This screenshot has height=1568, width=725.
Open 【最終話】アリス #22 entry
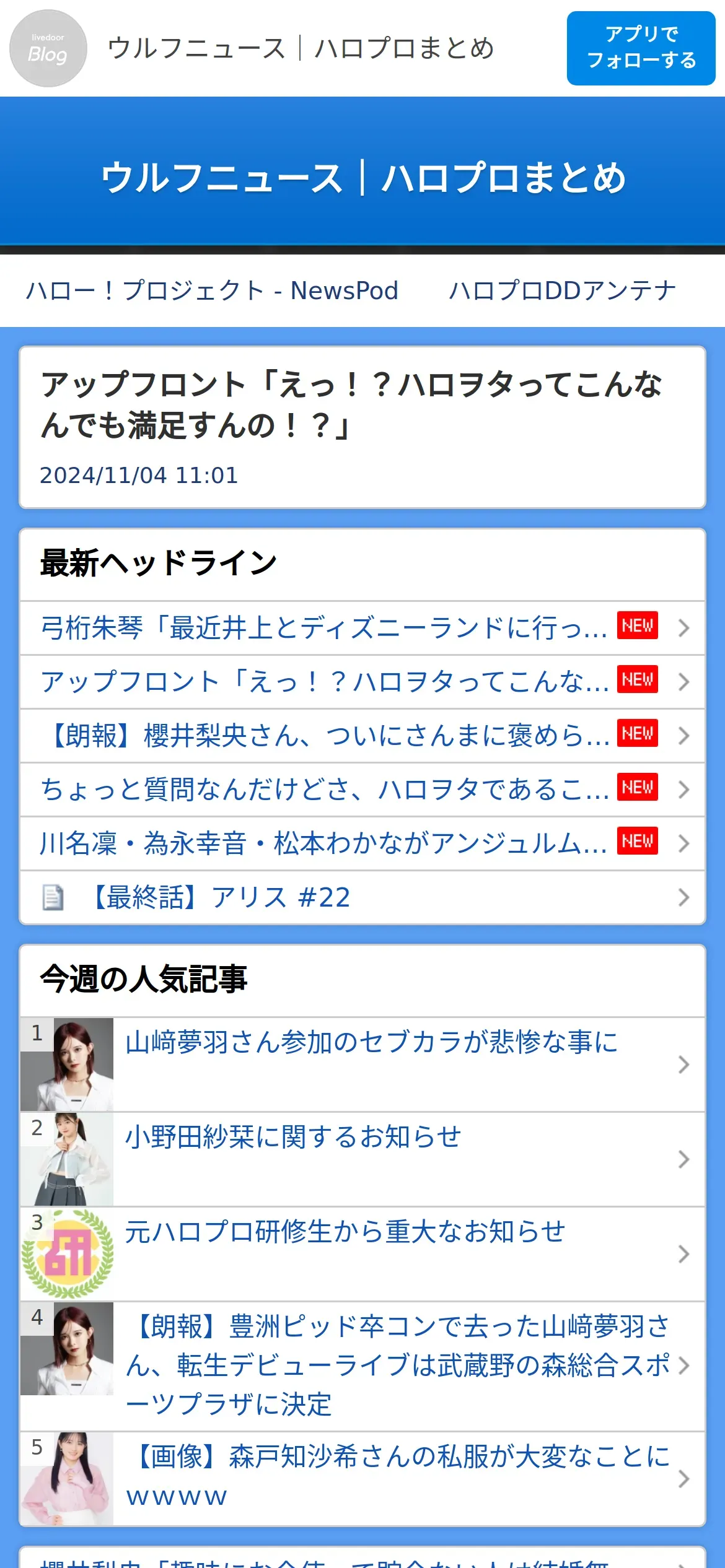coord(221,897)
